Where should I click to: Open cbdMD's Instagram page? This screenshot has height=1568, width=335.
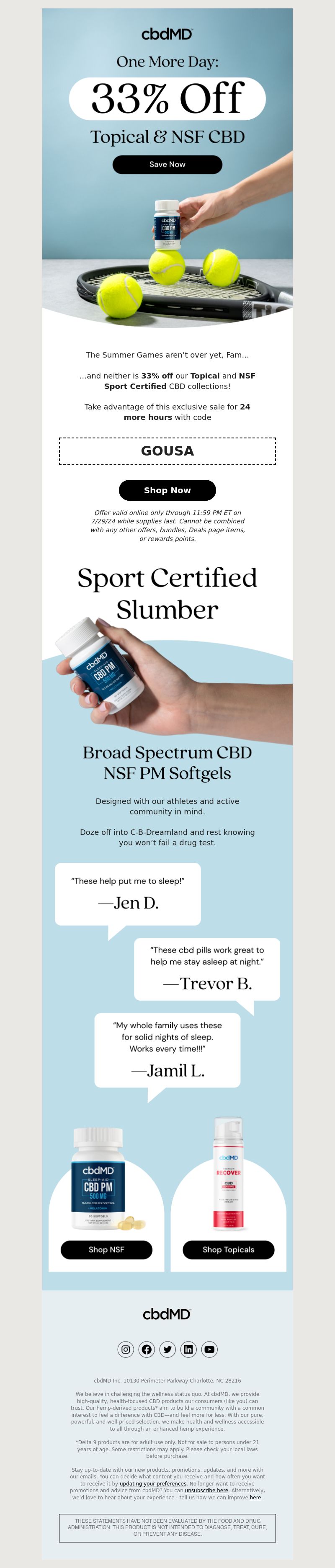[x=126, y=1349]
